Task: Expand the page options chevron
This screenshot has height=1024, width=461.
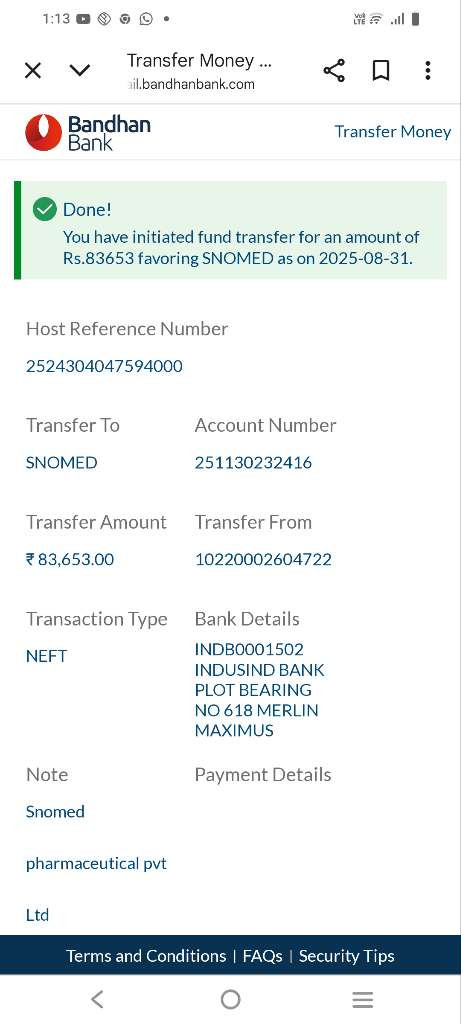Action: tap(80, 71)
